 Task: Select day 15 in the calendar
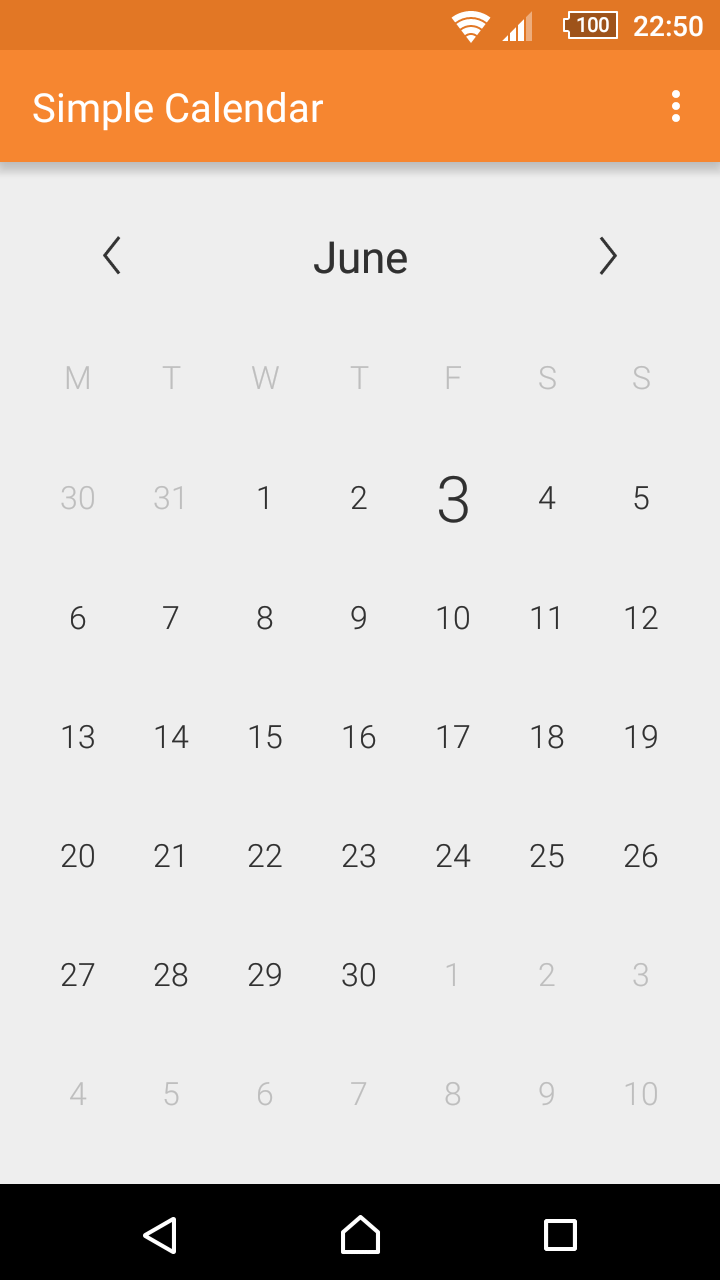pyautogui.click(x=265, y=737)
